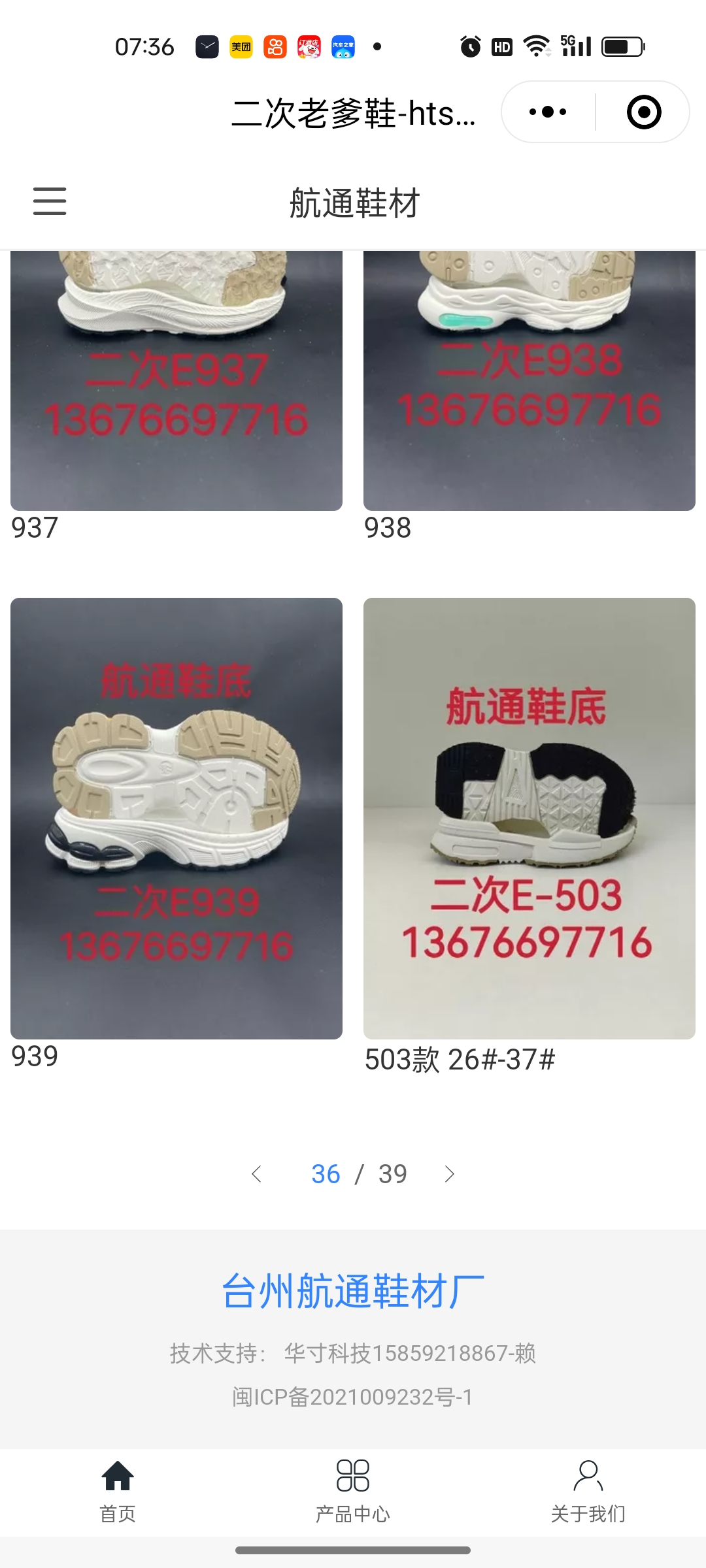This screenshot has width=706, height=1568.
Task: Open the hamburger drawer menu
Action: coord(50,201)
